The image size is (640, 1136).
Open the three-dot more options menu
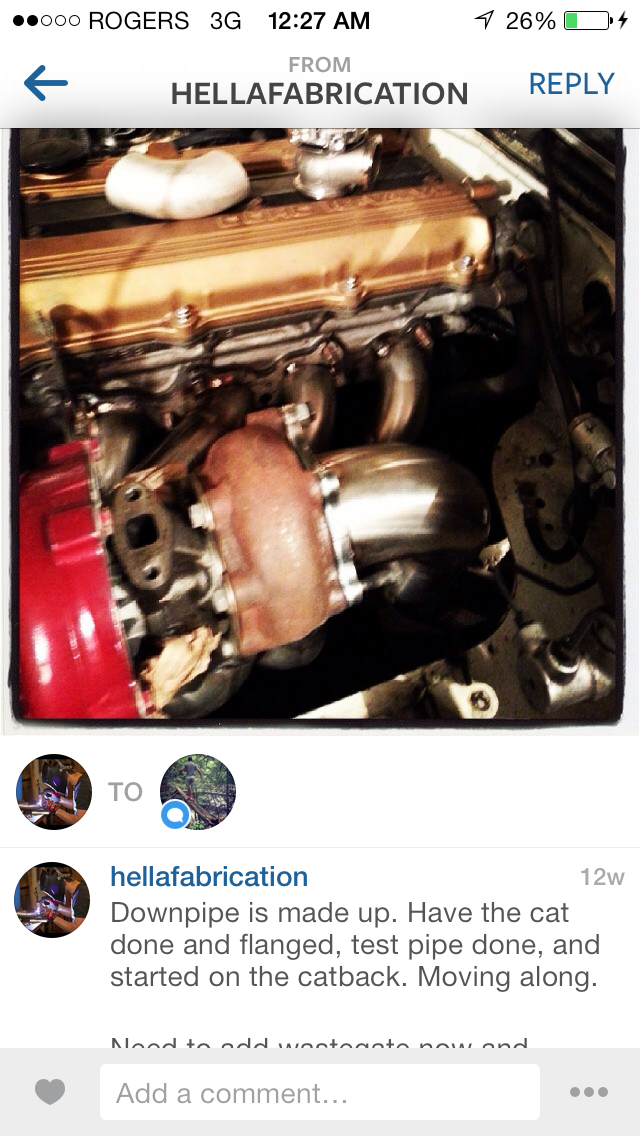click(x=589, y=1092)
